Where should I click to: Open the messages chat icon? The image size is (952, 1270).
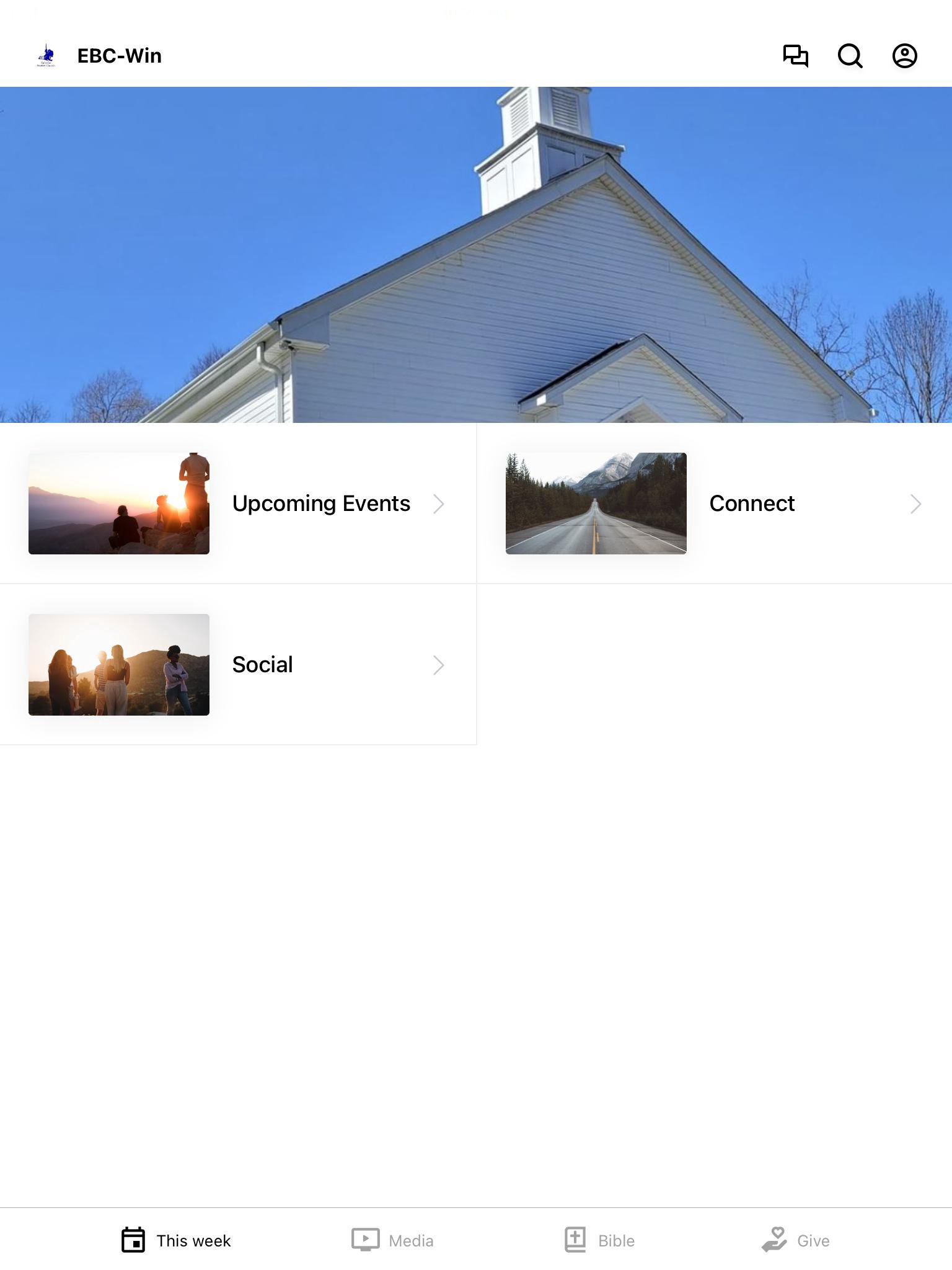[x=795, y=56]
